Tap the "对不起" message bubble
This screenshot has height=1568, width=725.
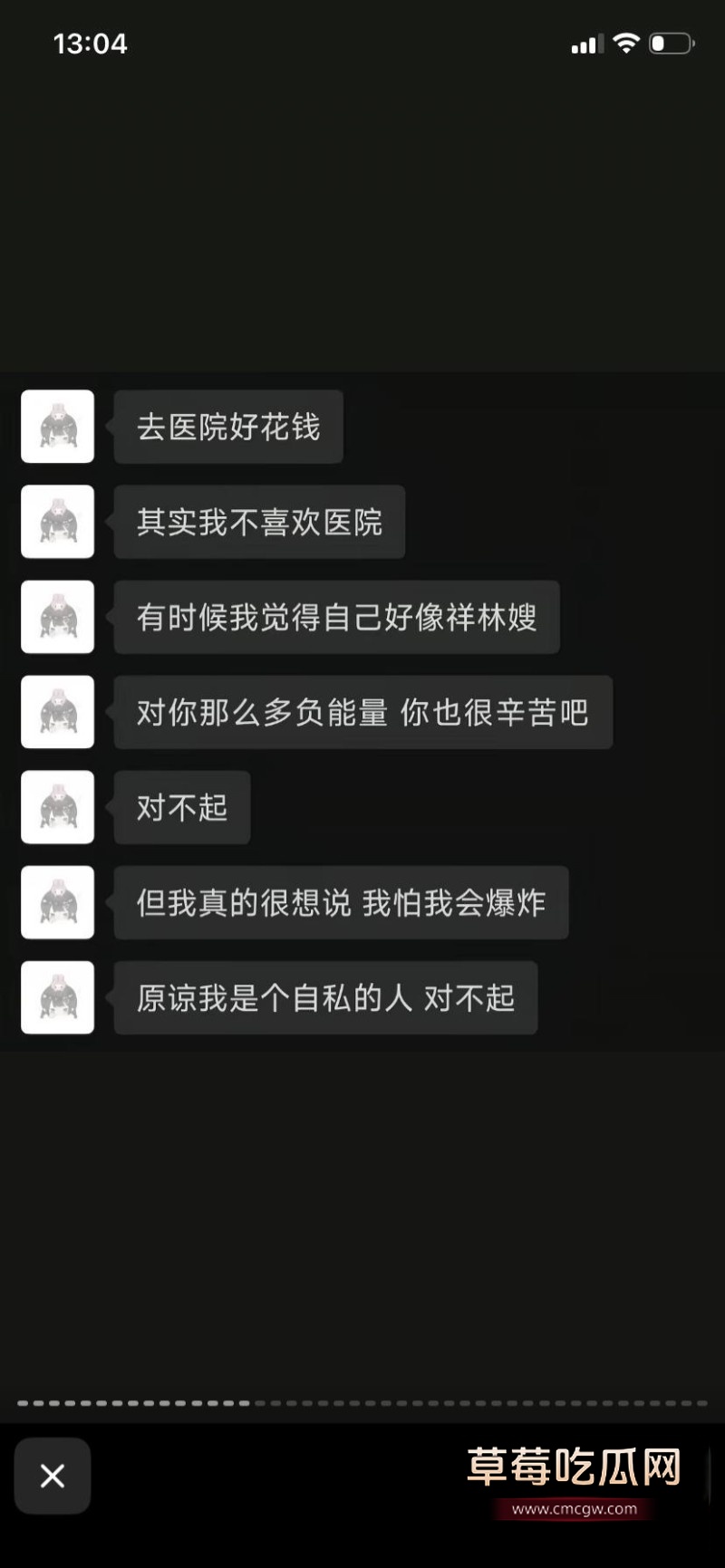coord(181,808)
